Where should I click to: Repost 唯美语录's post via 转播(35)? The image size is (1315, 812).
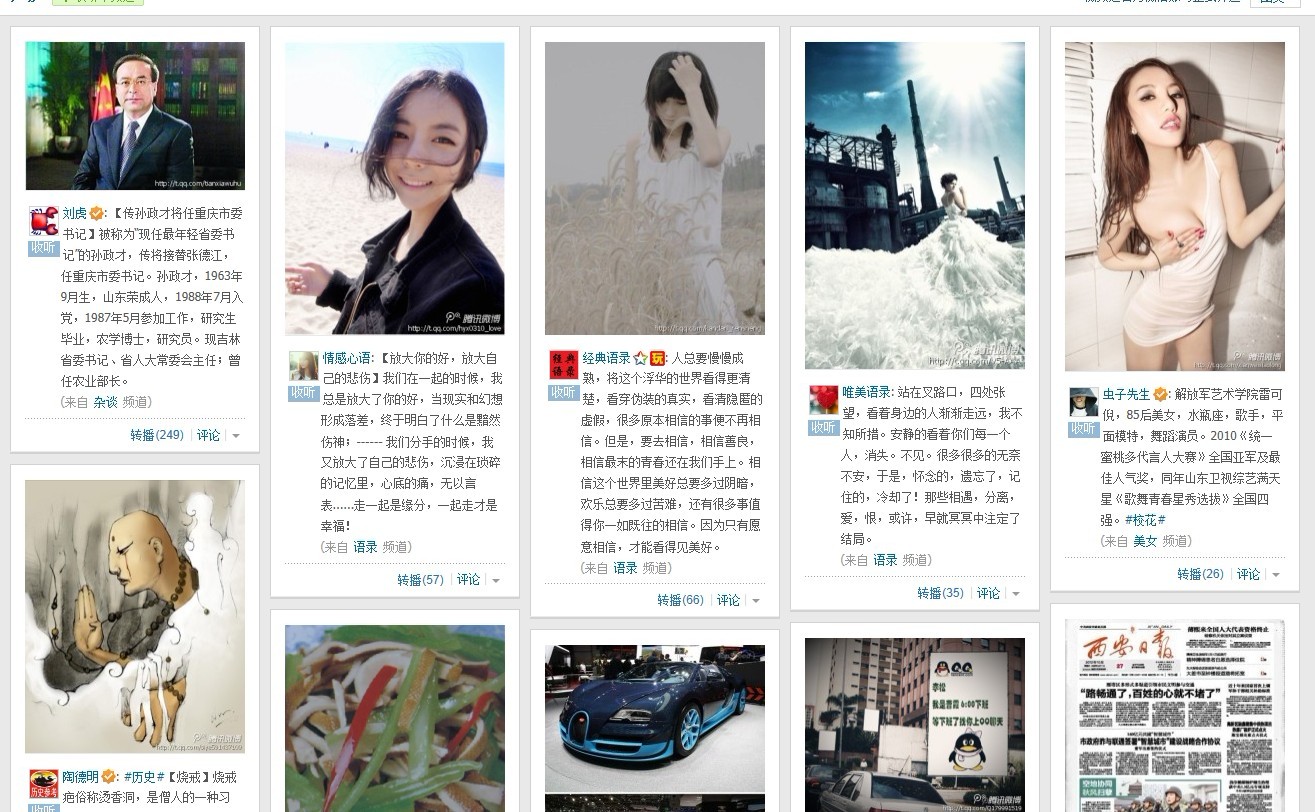(940, 593)
